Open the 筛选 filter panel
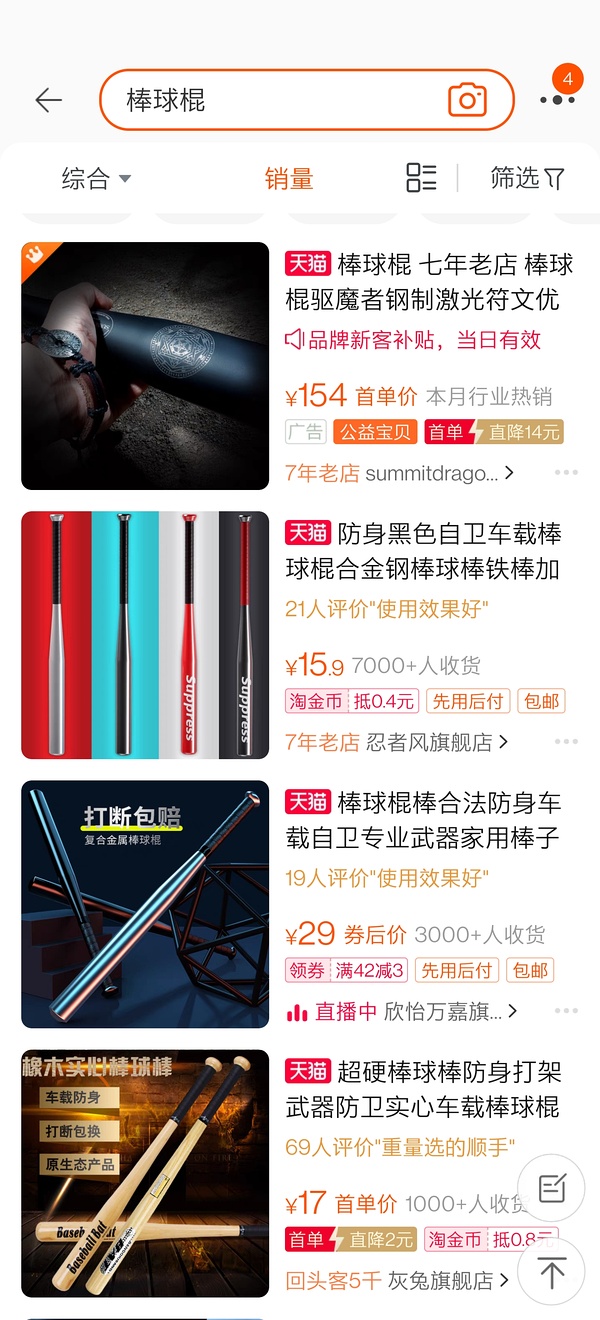Viewport: 600px width, 1320px height. (527, 179)
